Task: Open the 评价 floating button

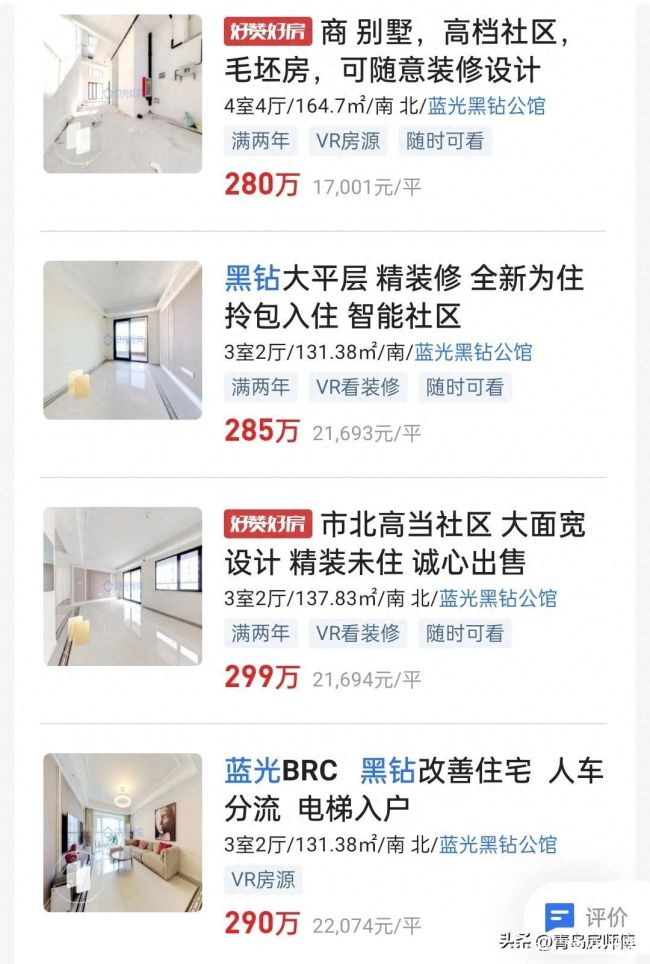Action: coord(587,916)
